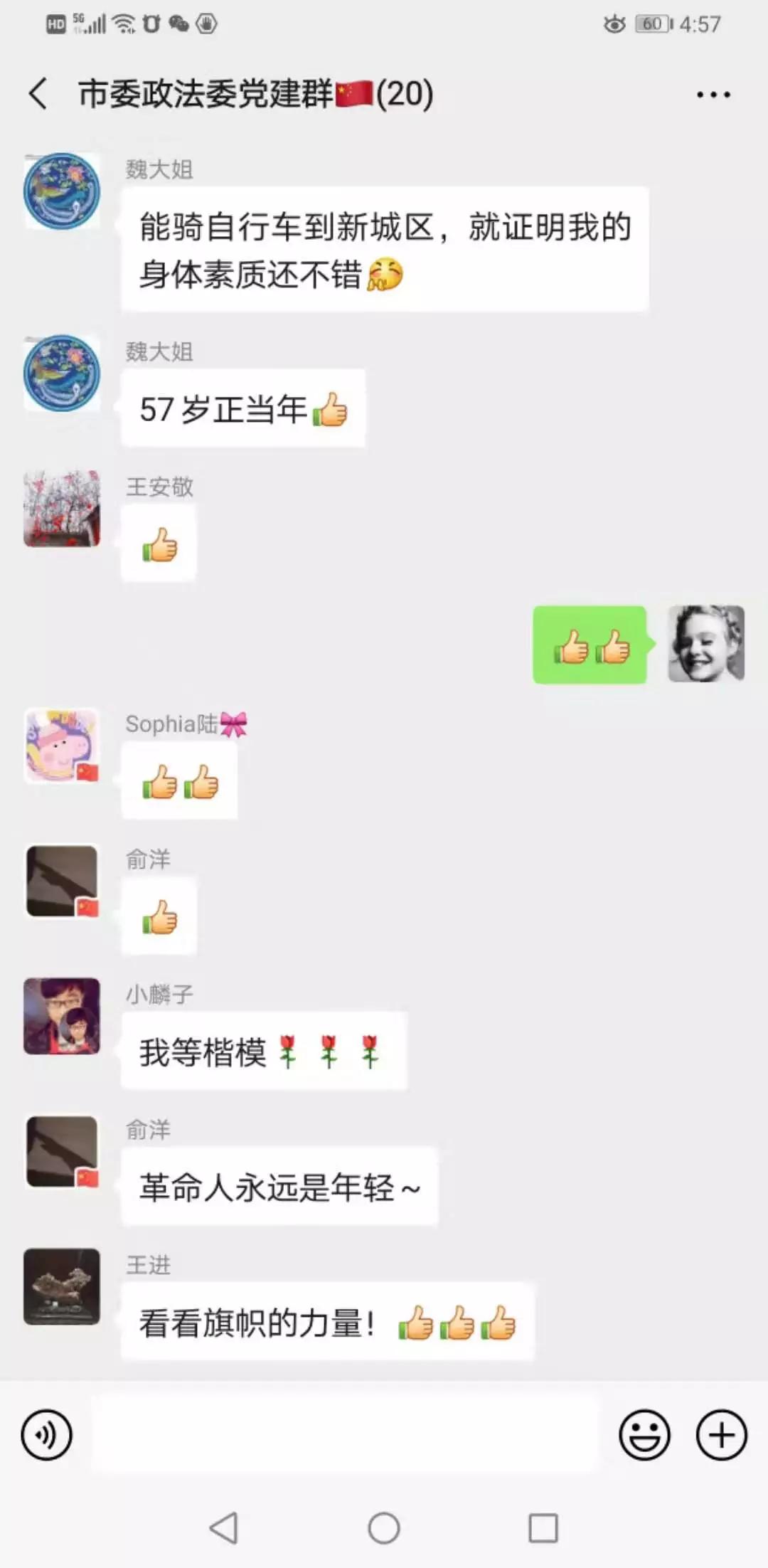The image size is (768, 1568).
Task: Open my own avatar beside the green bubble
Action: pos(706,644)
